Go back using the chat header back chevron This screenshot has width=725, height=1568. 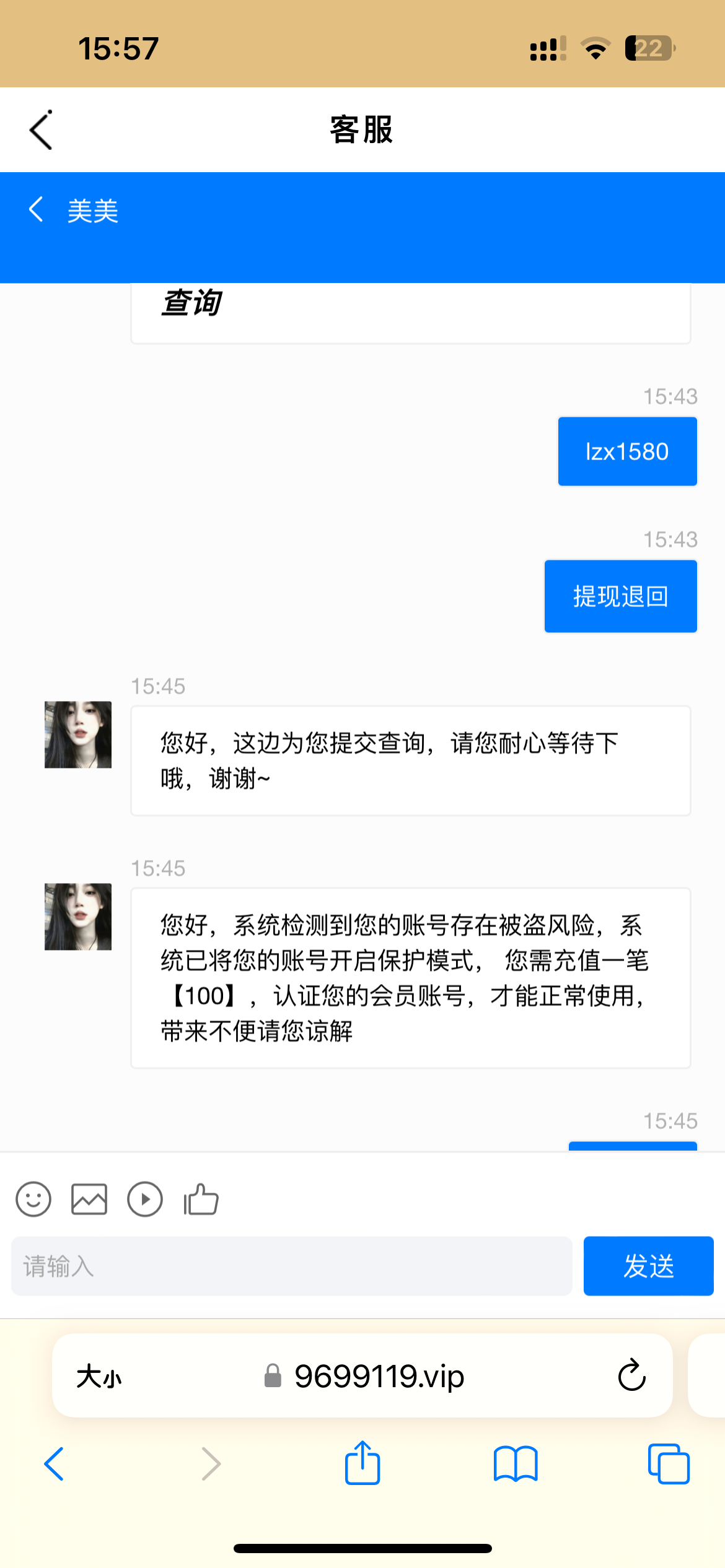40,130
